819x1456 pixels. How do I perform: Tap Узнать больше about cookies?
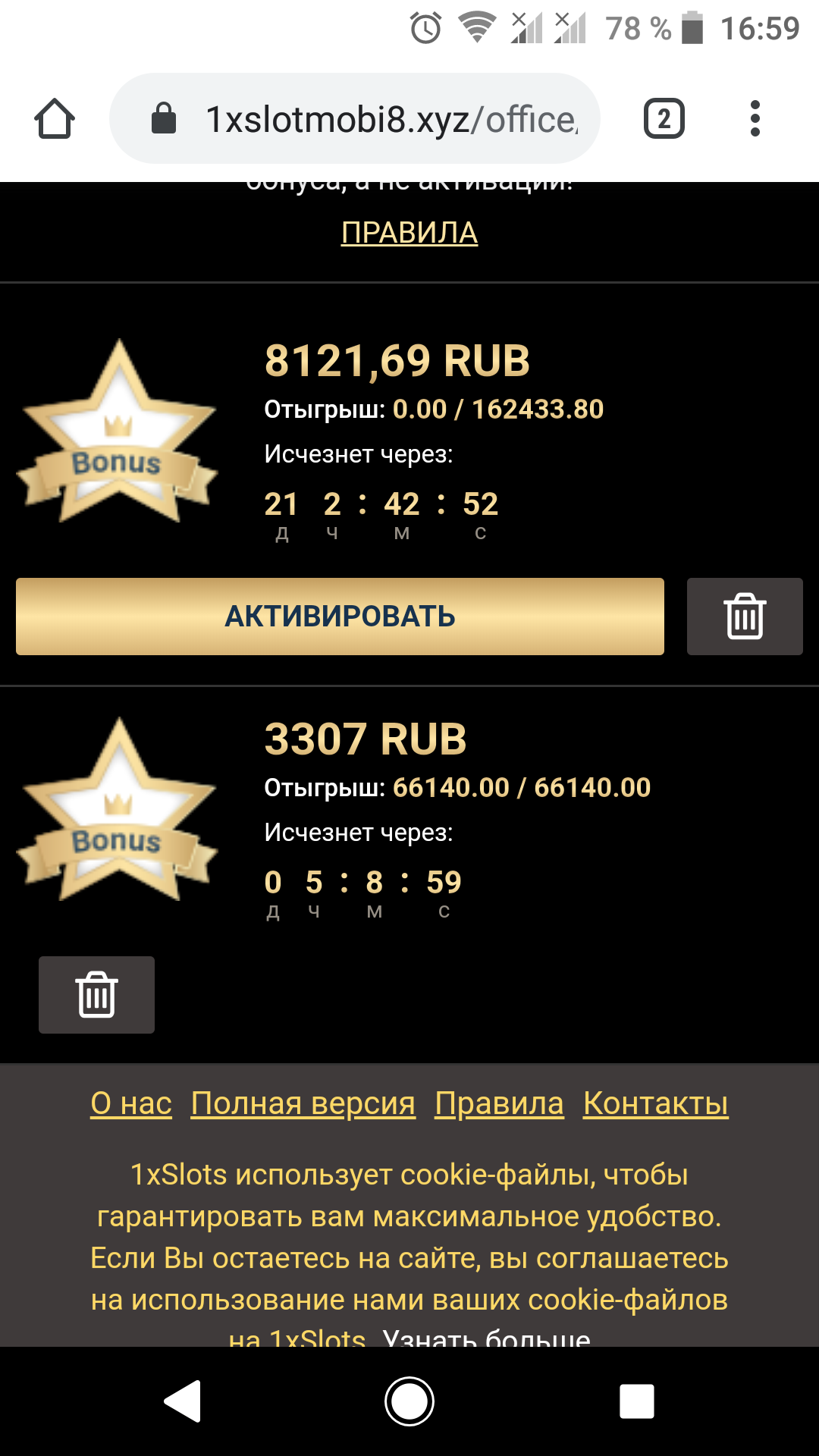coord(487,1338)
